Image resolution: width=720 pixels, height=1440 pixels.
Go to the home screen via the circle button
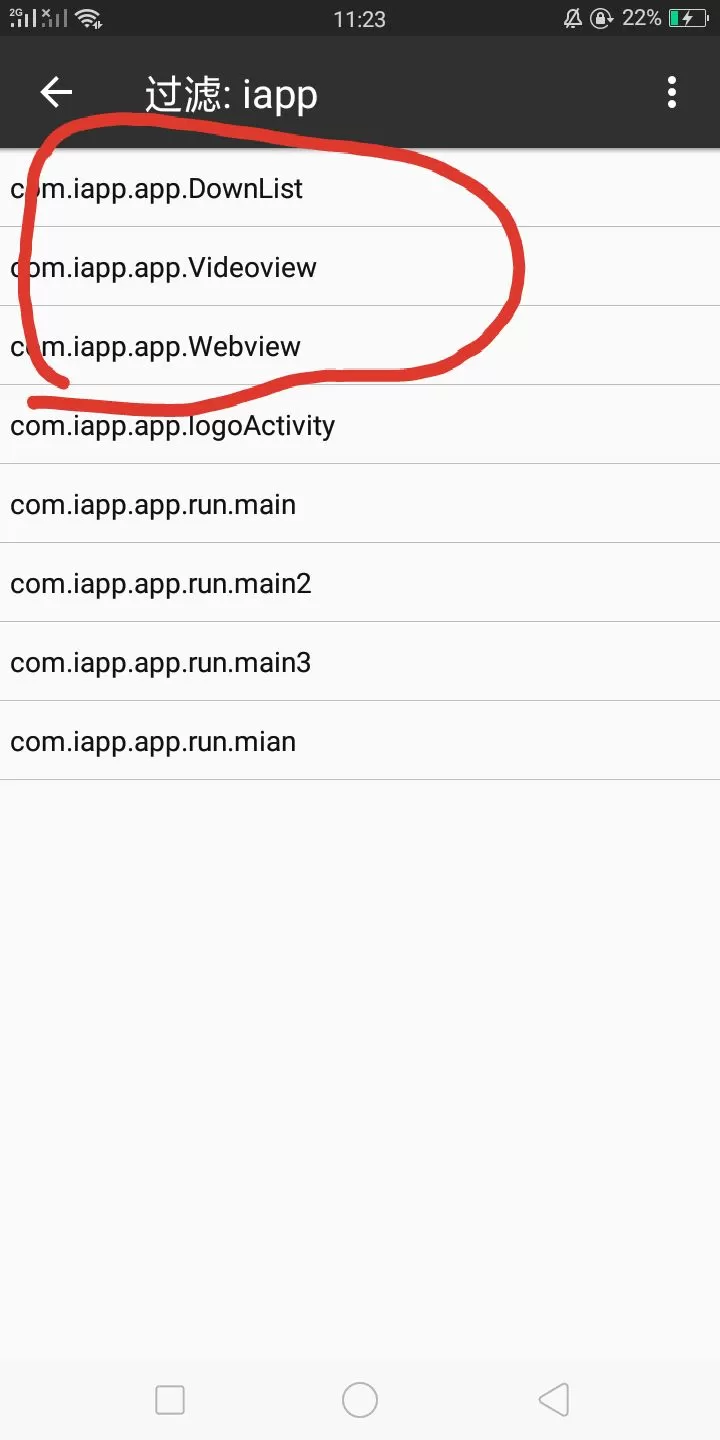(360, 1400)
